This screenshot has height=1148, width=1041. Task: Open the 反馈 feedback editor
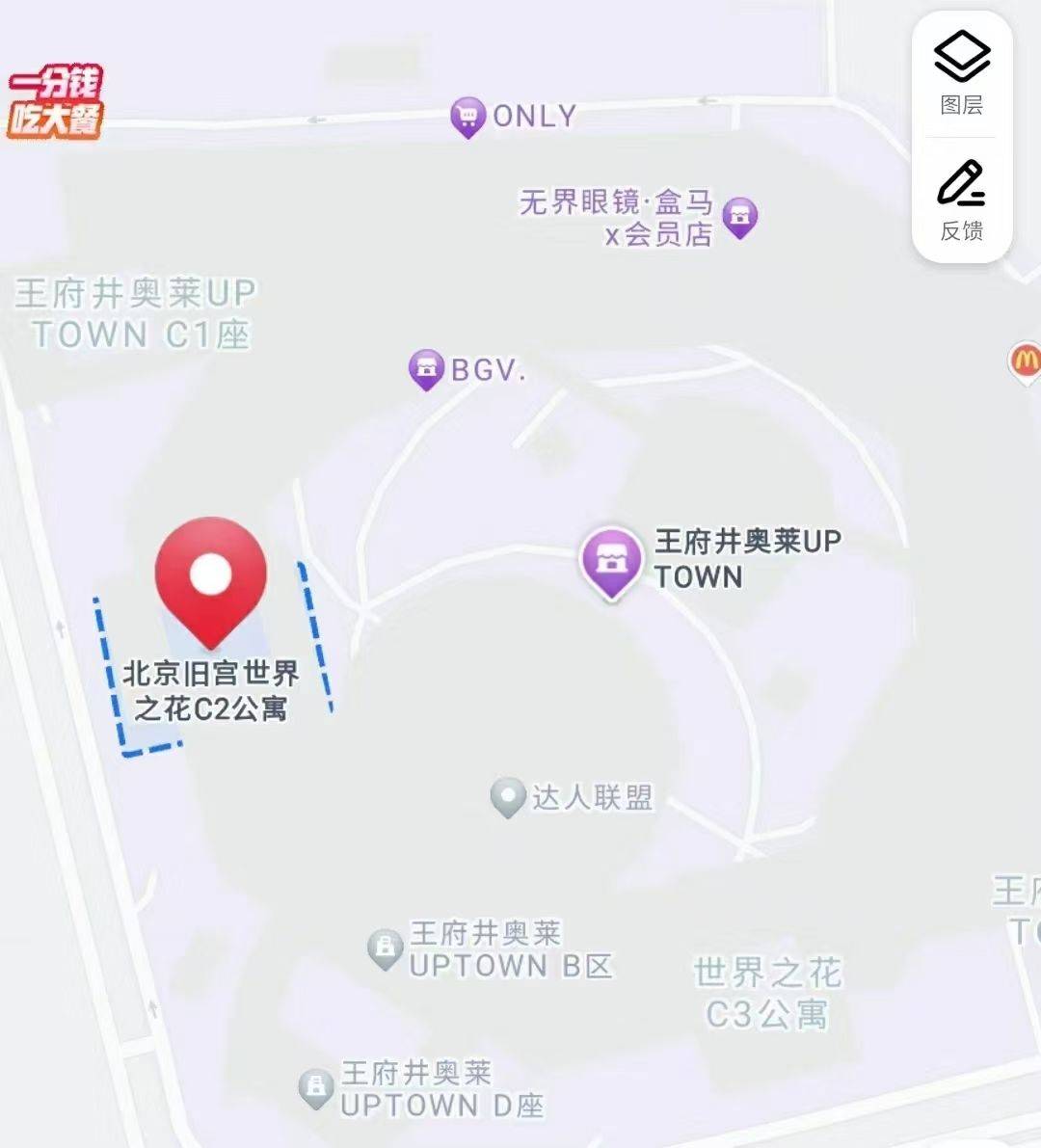pos(961,200)
